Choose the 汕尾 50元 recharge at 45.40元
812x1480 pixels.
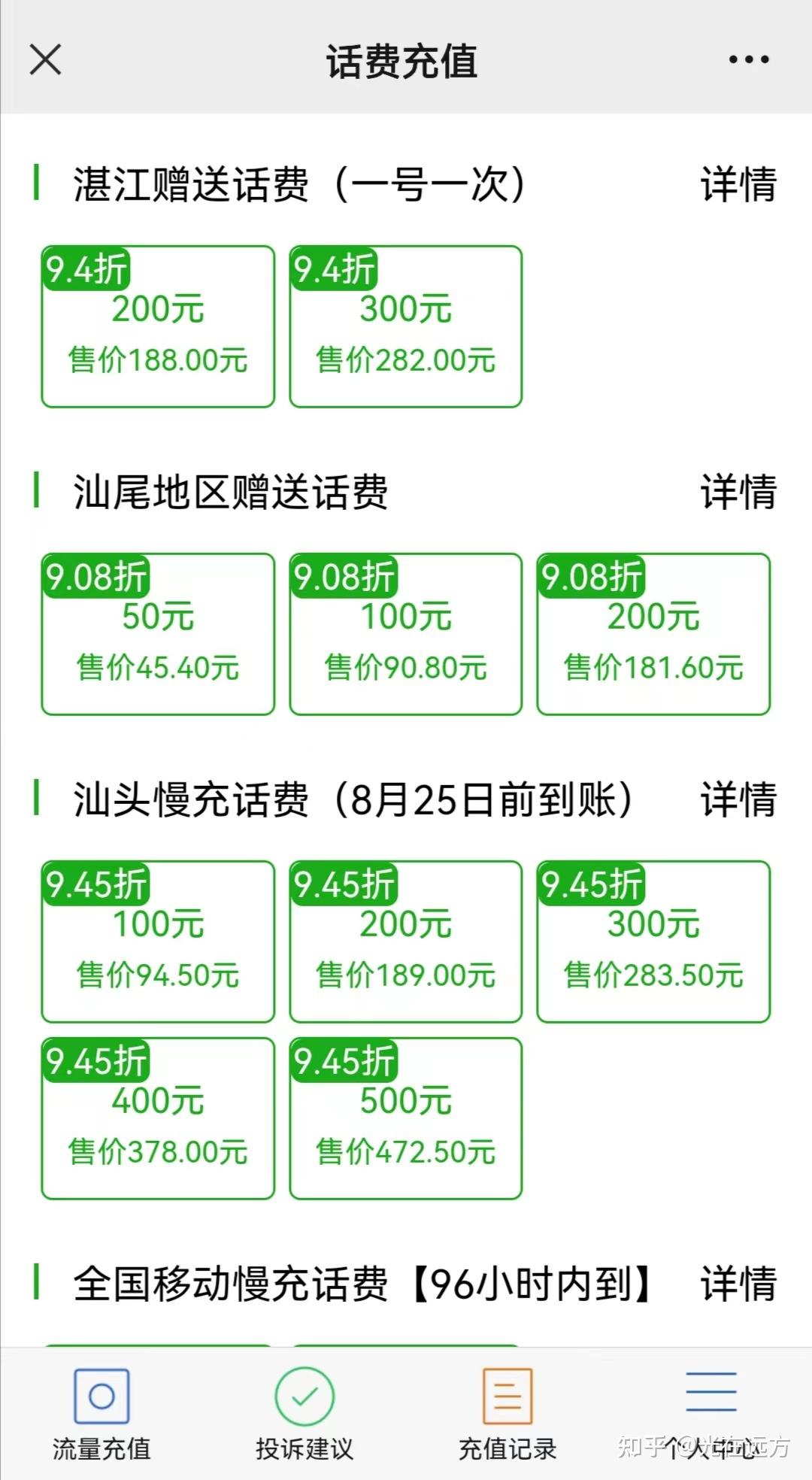[158, 634]
